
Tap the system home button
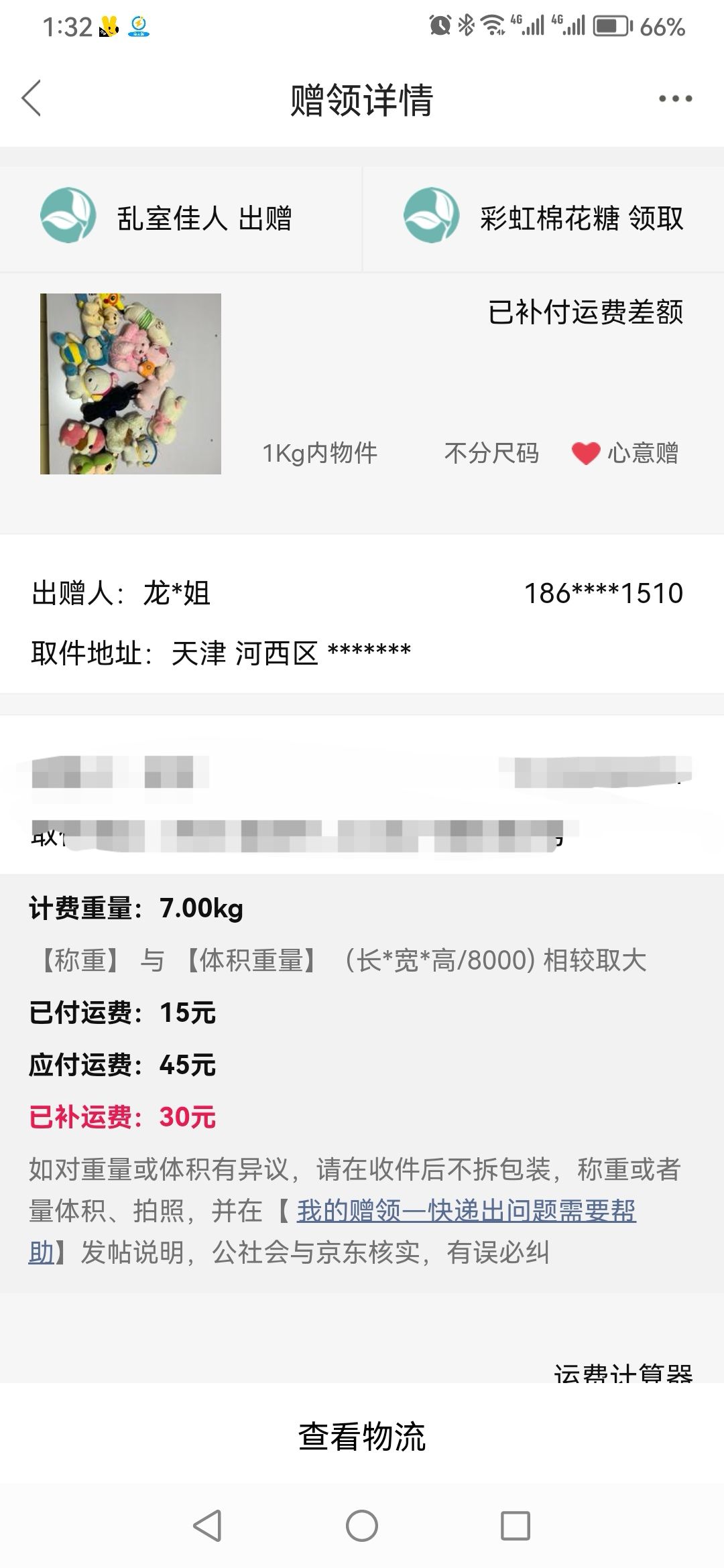[x=362, y=1526]
